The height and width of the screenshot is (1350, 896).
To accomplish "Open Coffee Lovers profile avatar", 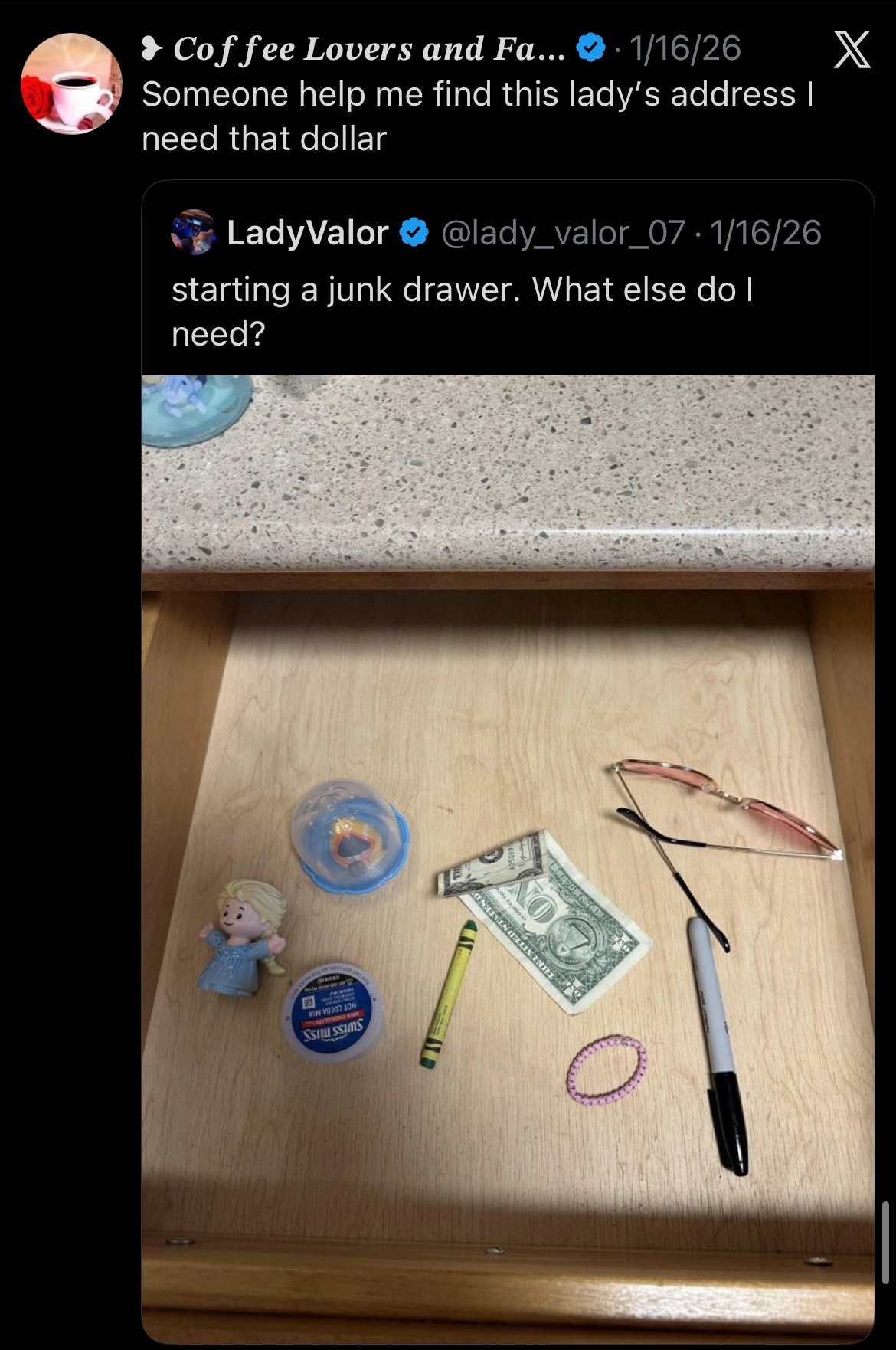I will coord(70,84).
